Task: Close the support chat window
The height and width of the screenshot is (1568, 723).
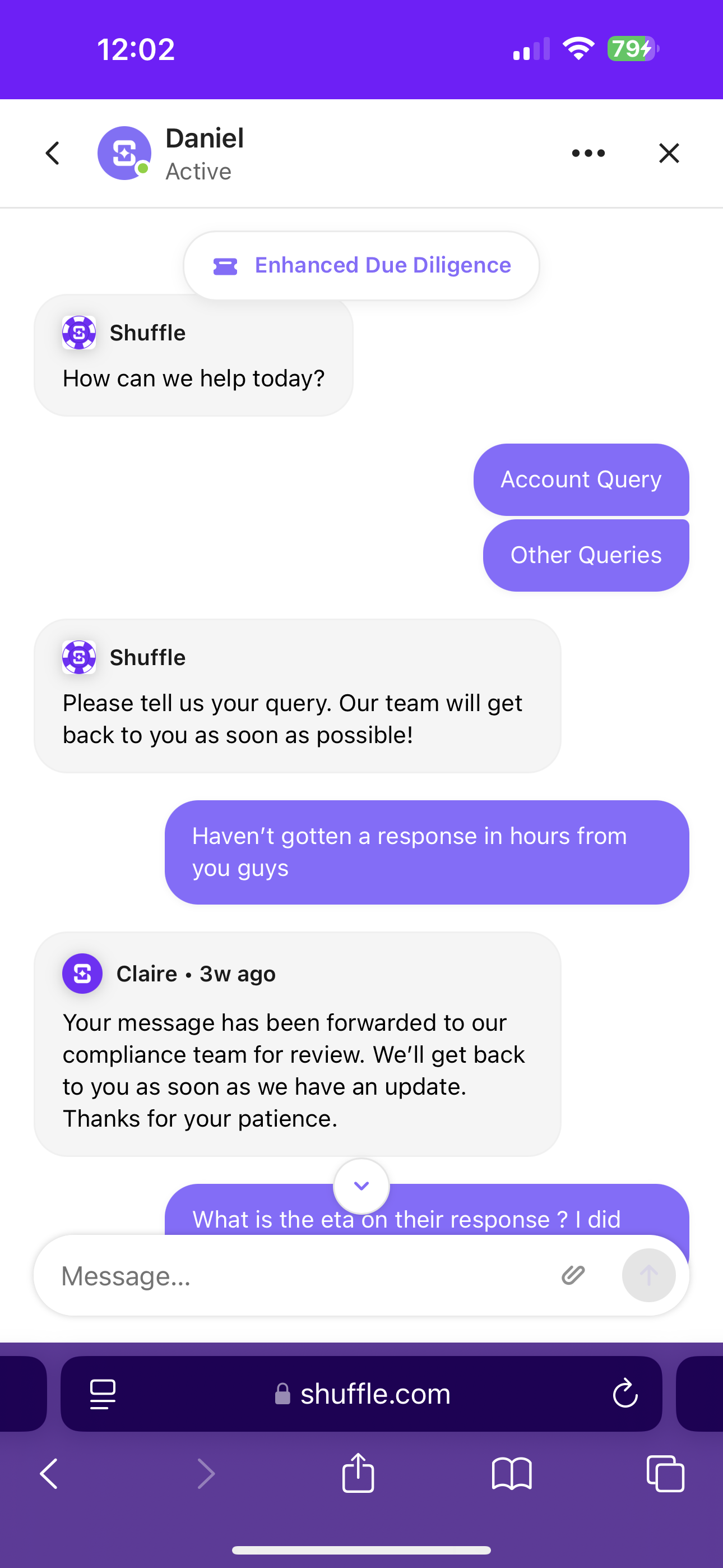Action: point(669,154)
